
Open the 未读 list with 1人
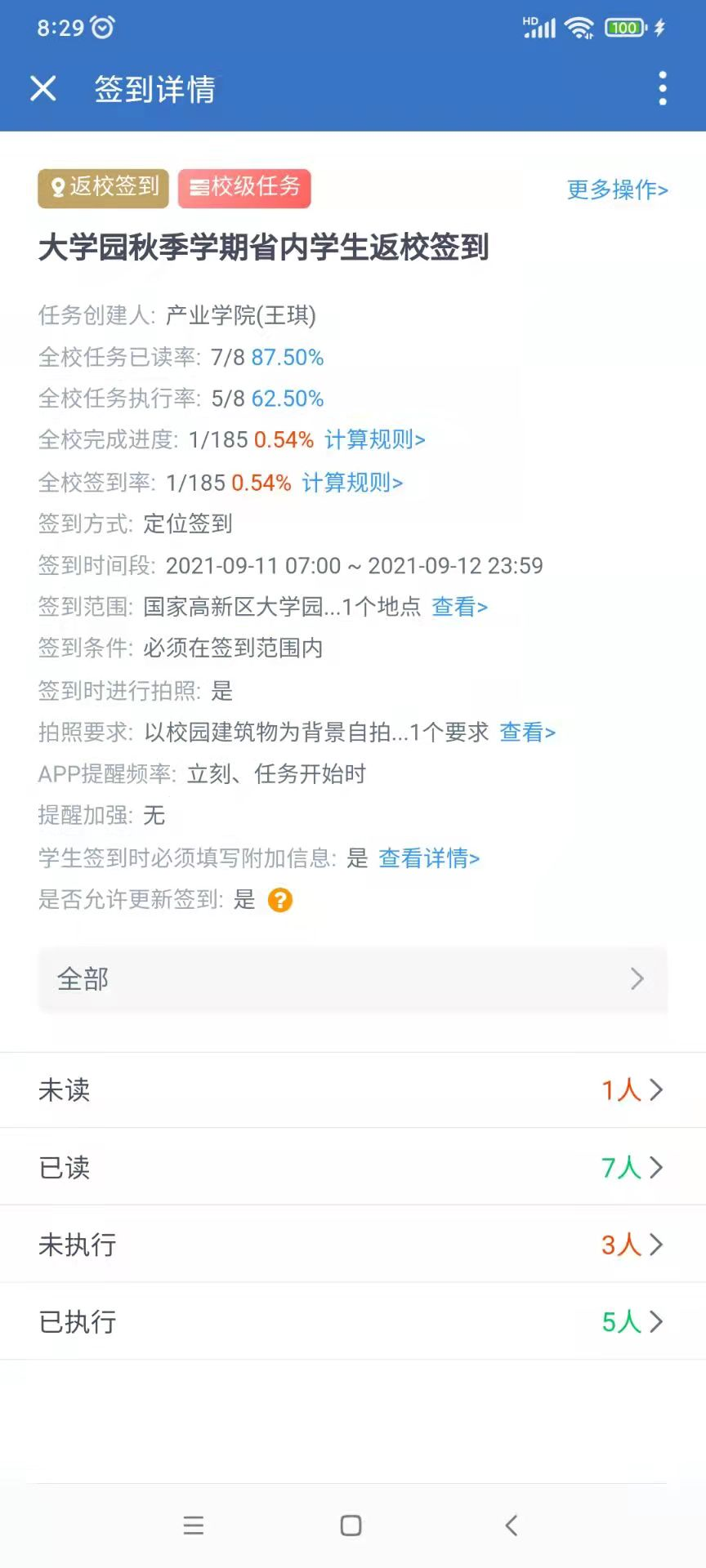[353, 1089]
